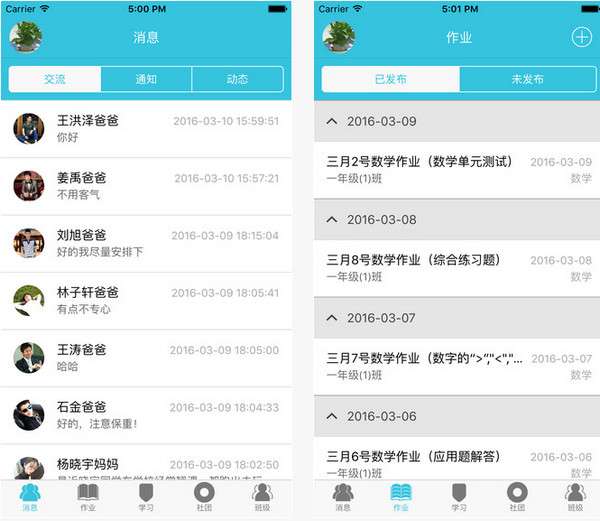The image size is (600, 521).
Task: Open 三月2号数学作业 (数学单元测试)
Action: pos(456,169)
